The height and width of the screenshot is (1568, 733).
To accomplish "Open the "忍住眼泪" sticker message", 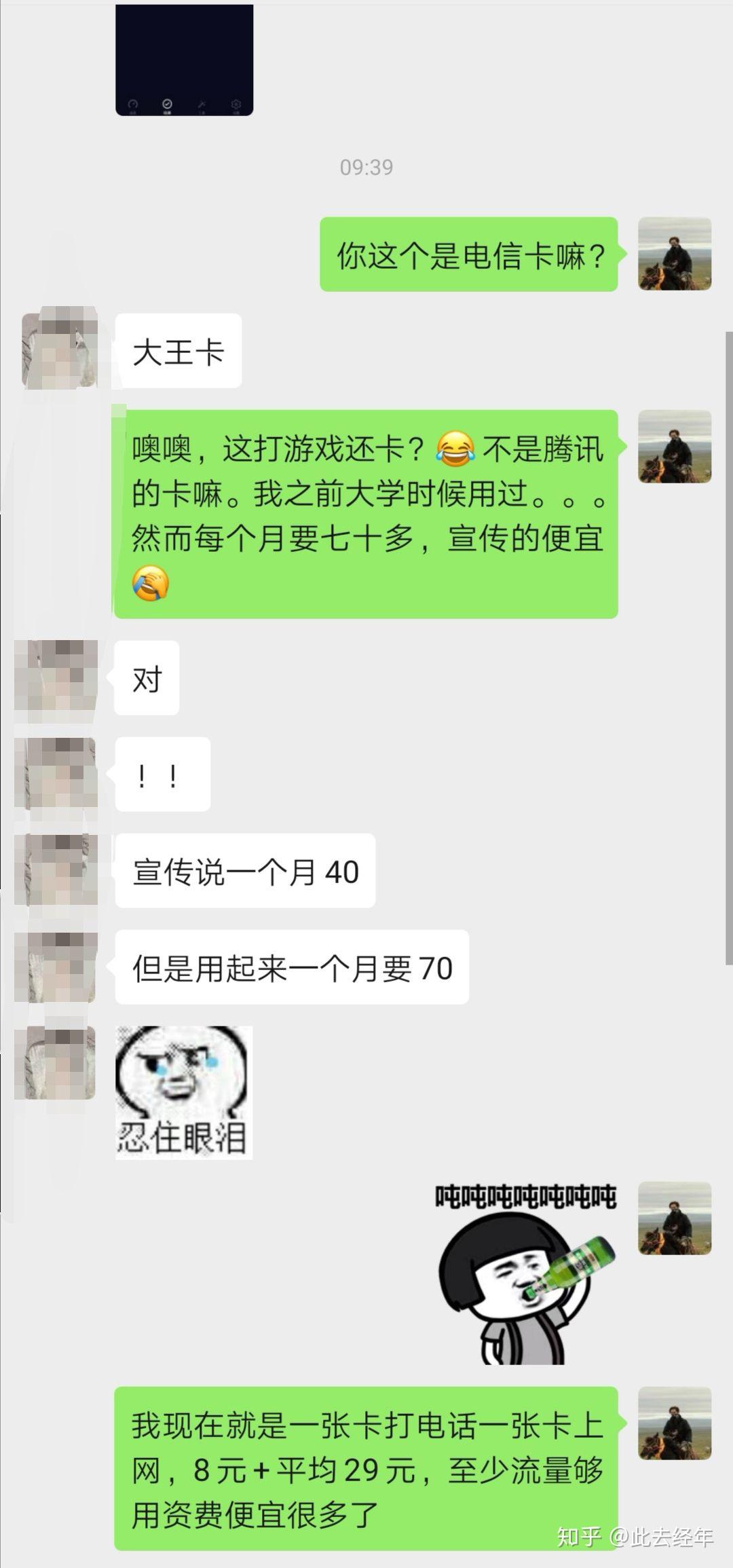I will click(183, 1092).
